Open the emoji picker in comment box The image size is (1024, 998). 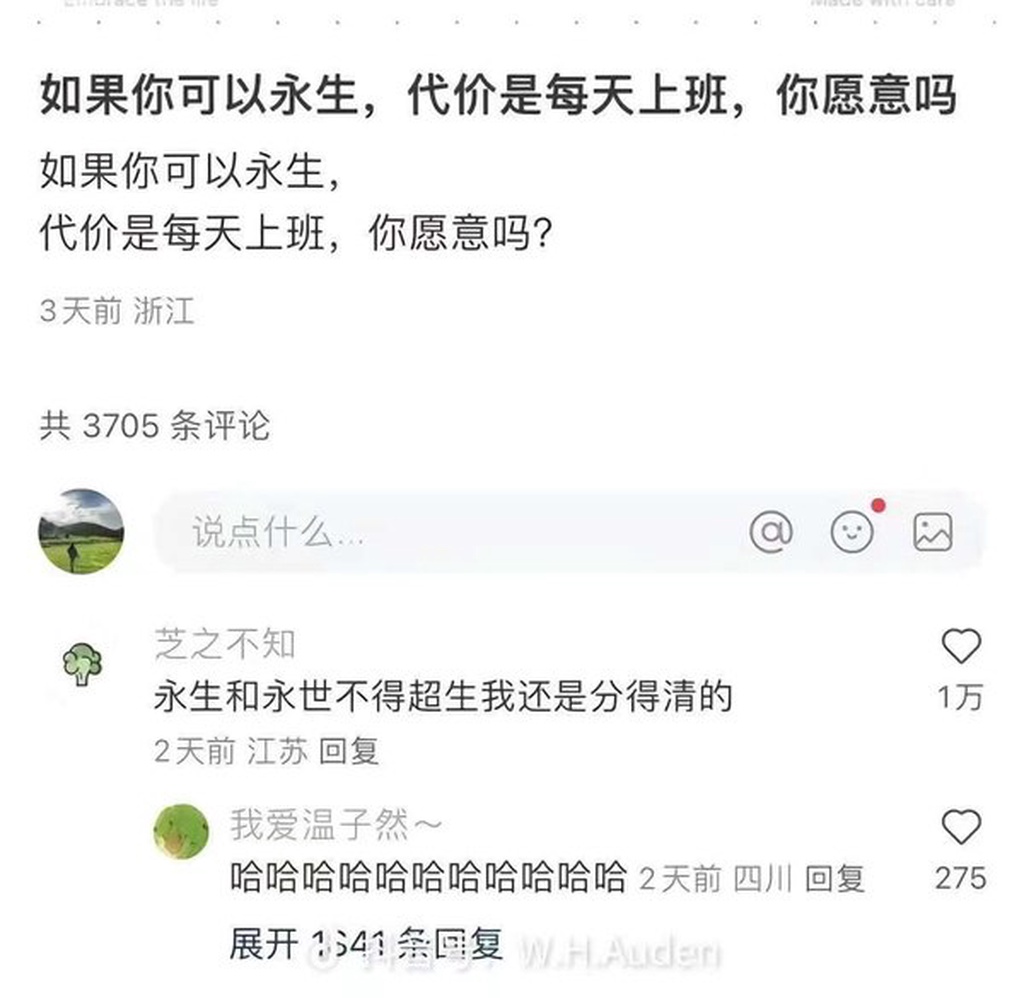852,532
